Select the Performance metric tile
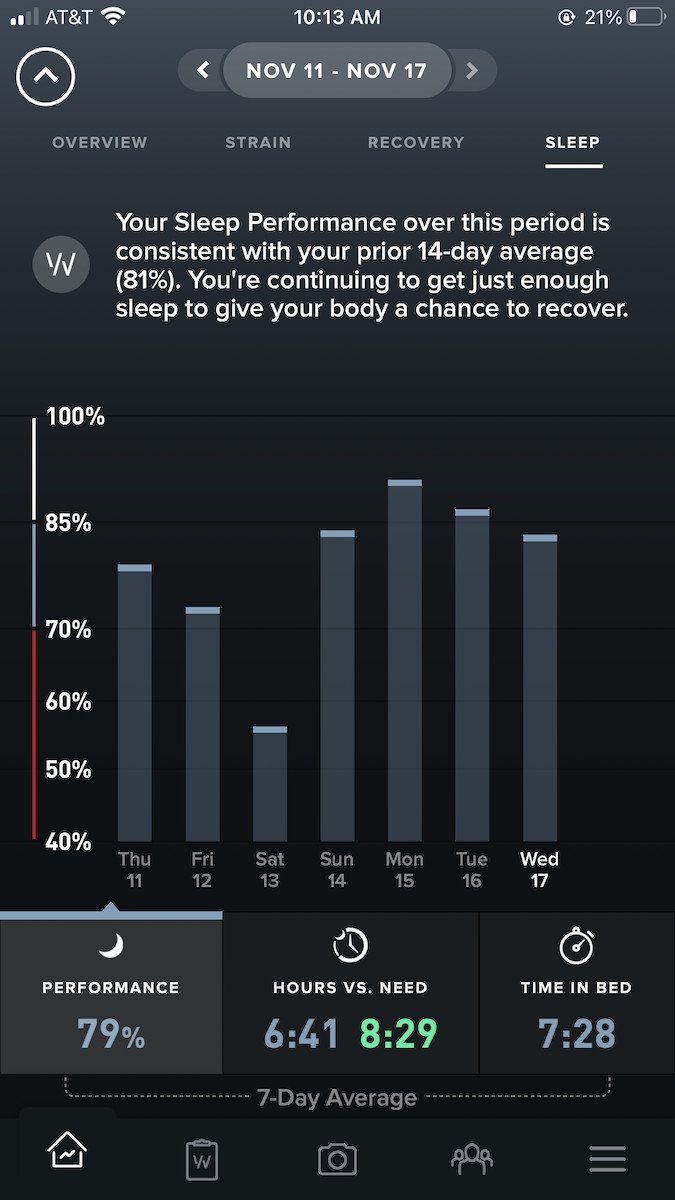This screenshot has height=1200, width=675. tap(111, 993)
